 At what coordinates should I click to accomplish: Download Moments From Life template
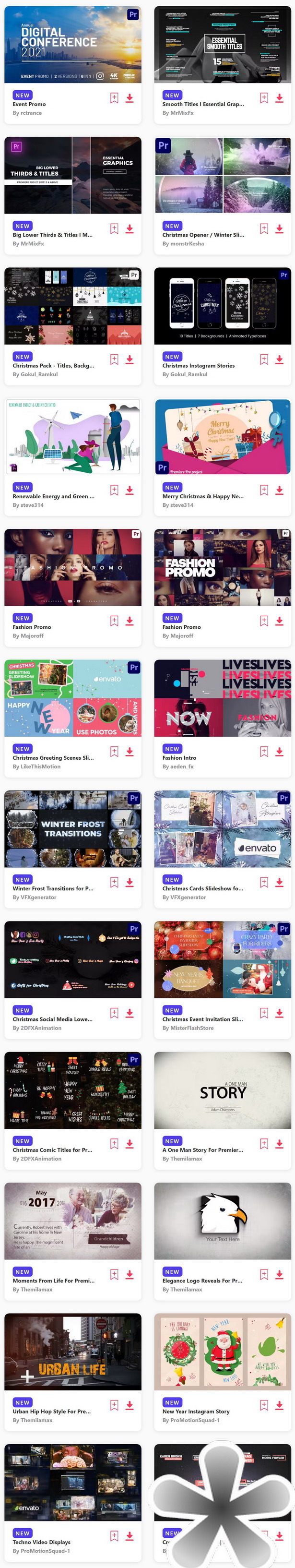pyautogui.click(x=130, y=1275)
